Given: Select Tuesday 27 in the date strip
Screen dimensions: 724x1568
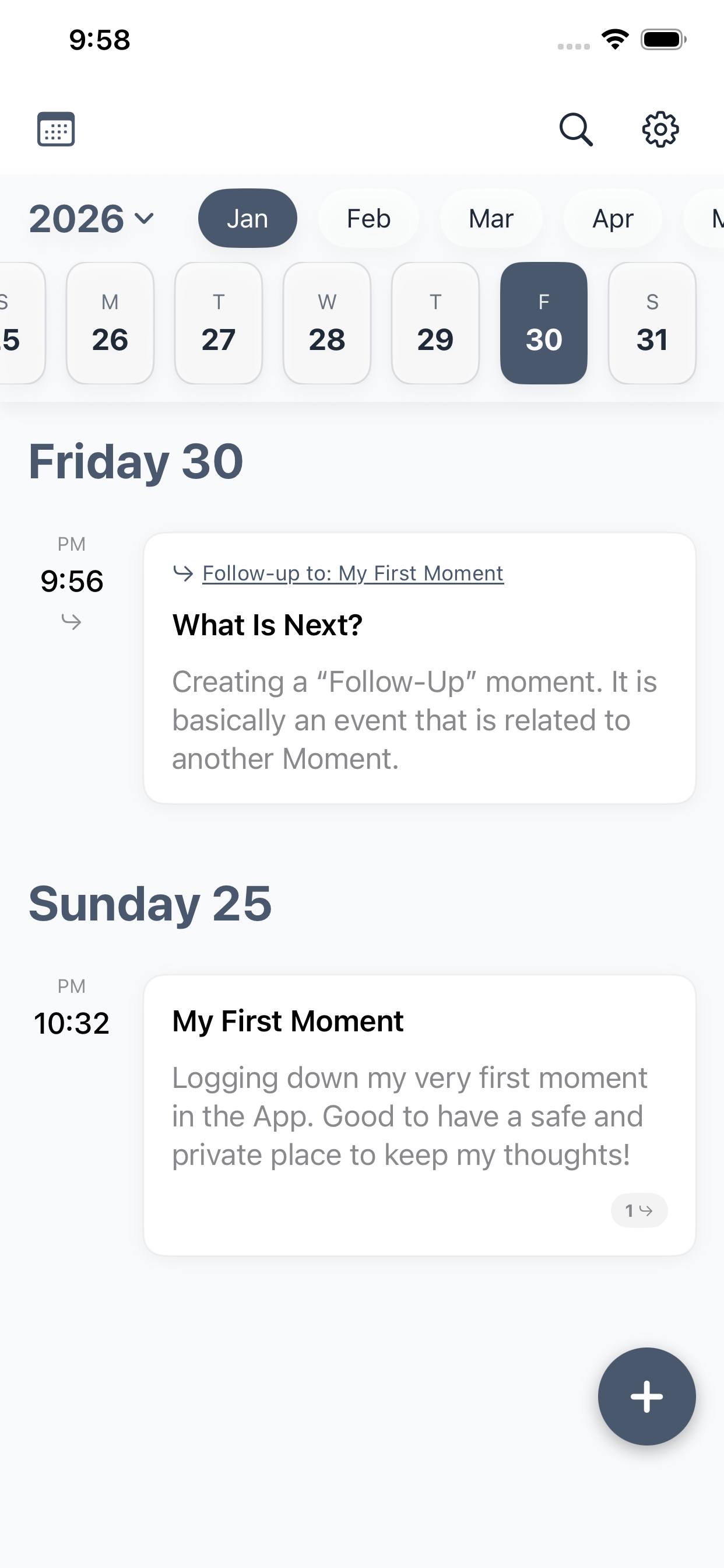Looking at the screenshot, I should (219, 324).
